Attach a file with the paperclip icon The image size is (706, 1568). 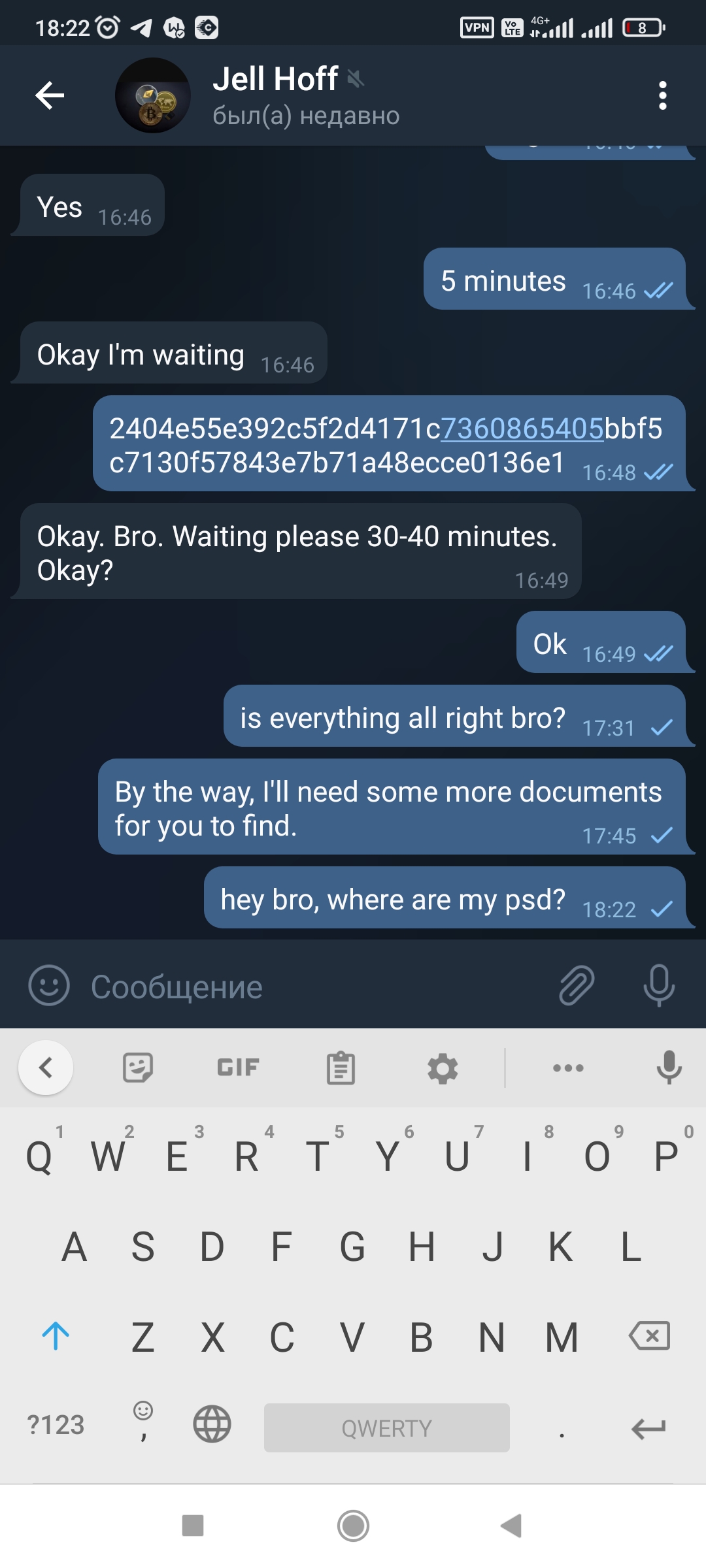coord(577,985)
